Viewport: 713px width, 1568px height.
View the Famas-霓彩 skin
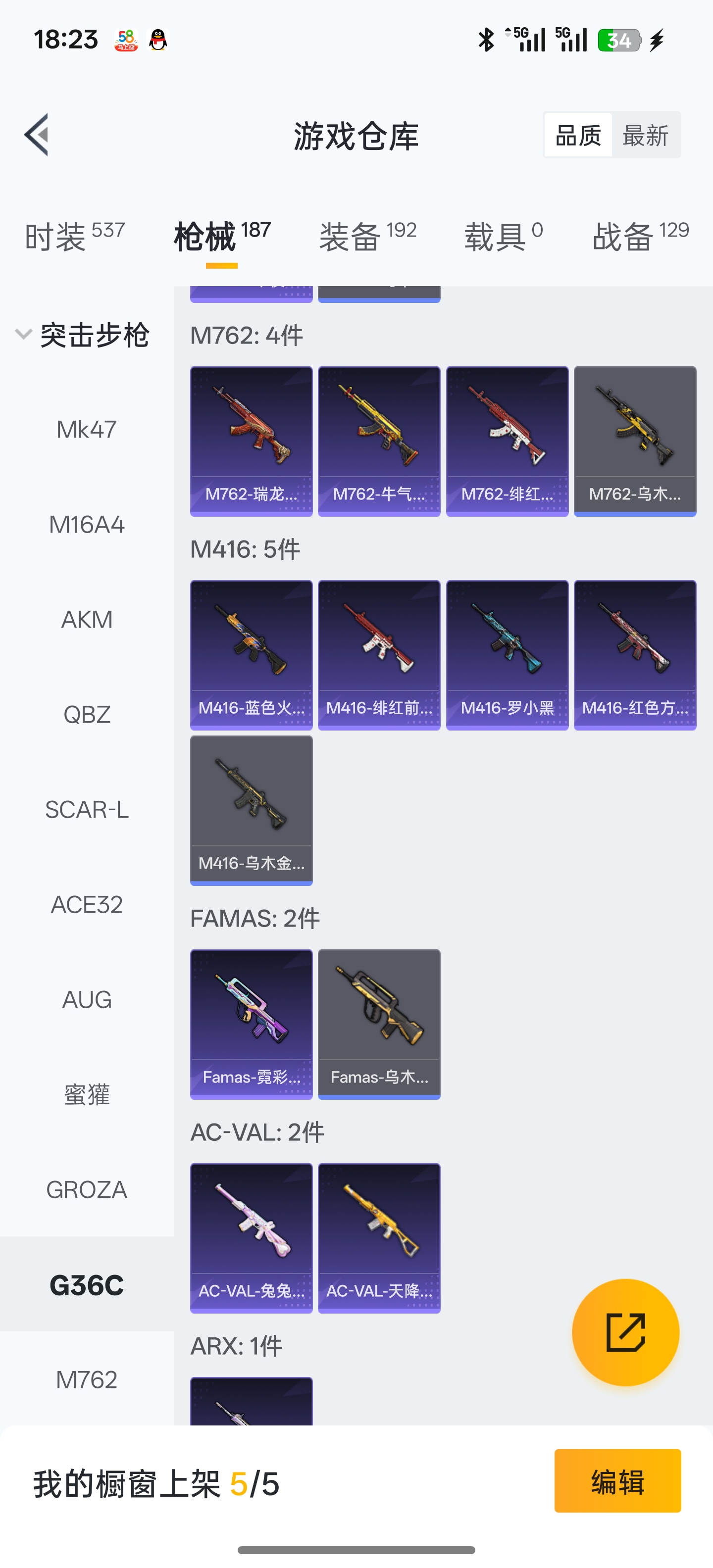click(251, 1024)
